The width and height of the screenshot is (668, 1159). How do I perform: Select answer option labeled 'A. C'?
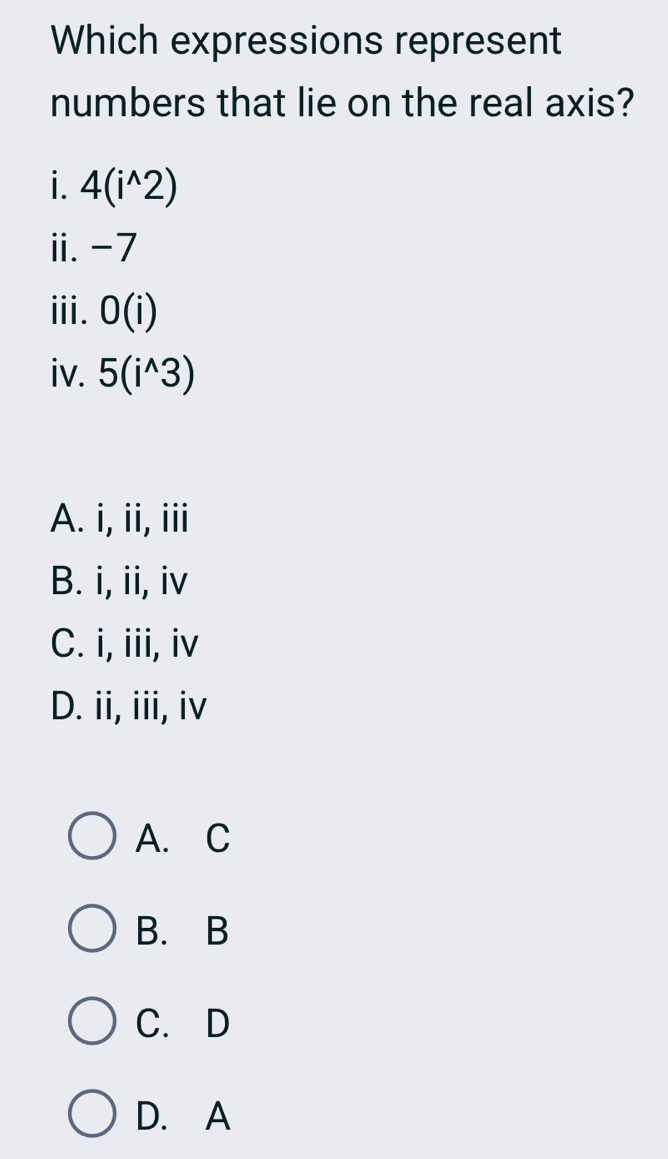tap(91, 840)
